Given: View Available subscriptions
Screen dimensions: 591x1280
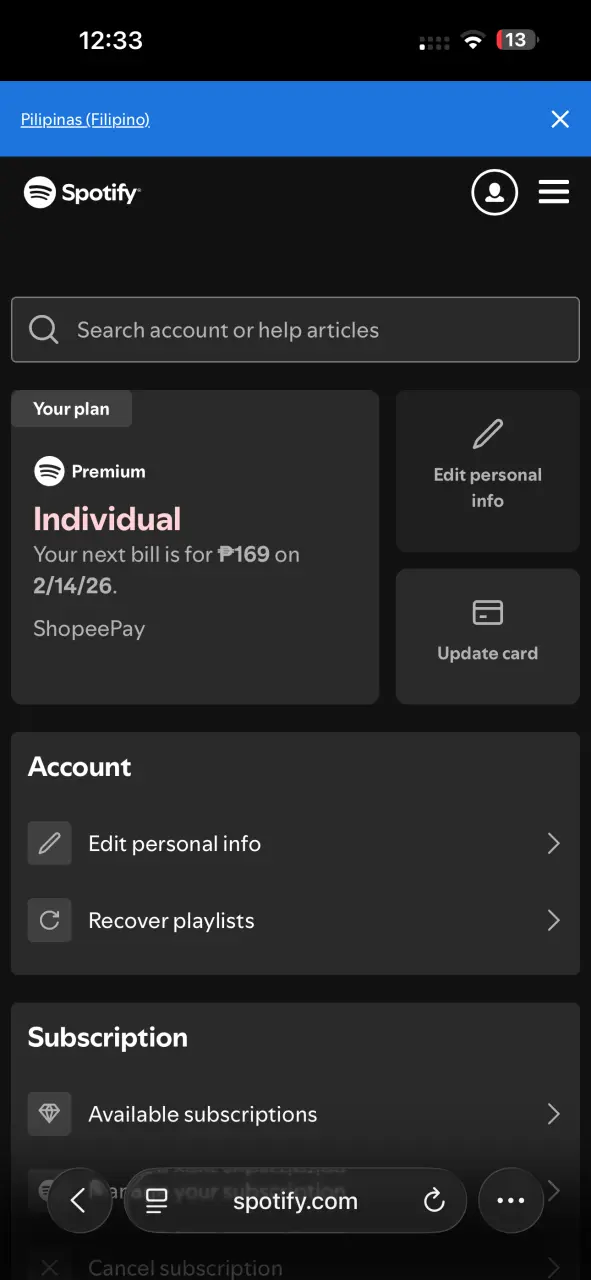Looking at the screenshot, I should (295, 1114).
